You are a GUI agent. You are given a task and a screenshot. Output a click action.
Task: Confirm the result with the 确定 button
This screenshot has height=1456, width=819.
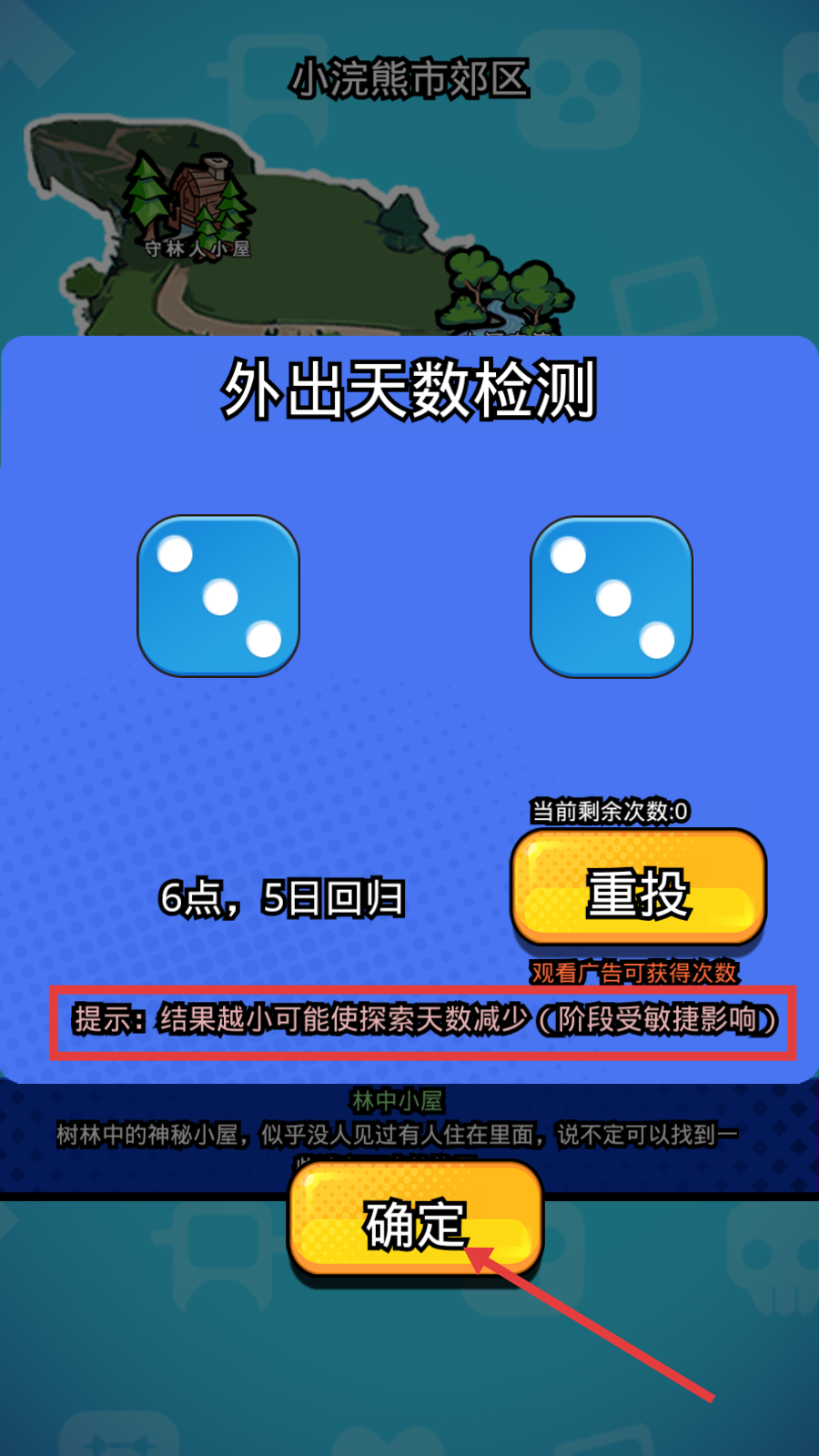pyautogui.click(x=415, y=1221)
